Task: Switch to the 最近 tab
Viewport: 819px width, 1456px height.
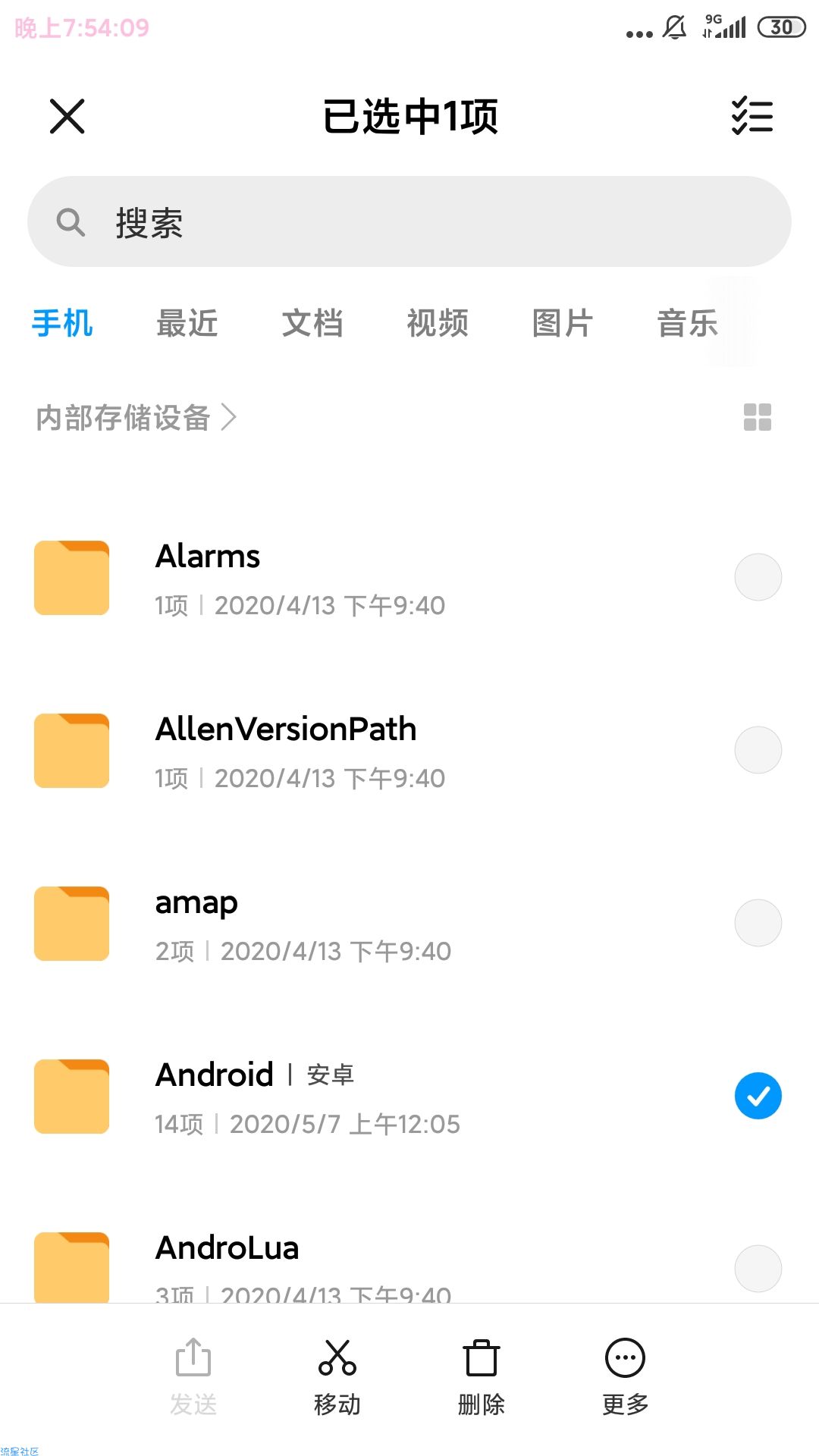Action: 187,323
